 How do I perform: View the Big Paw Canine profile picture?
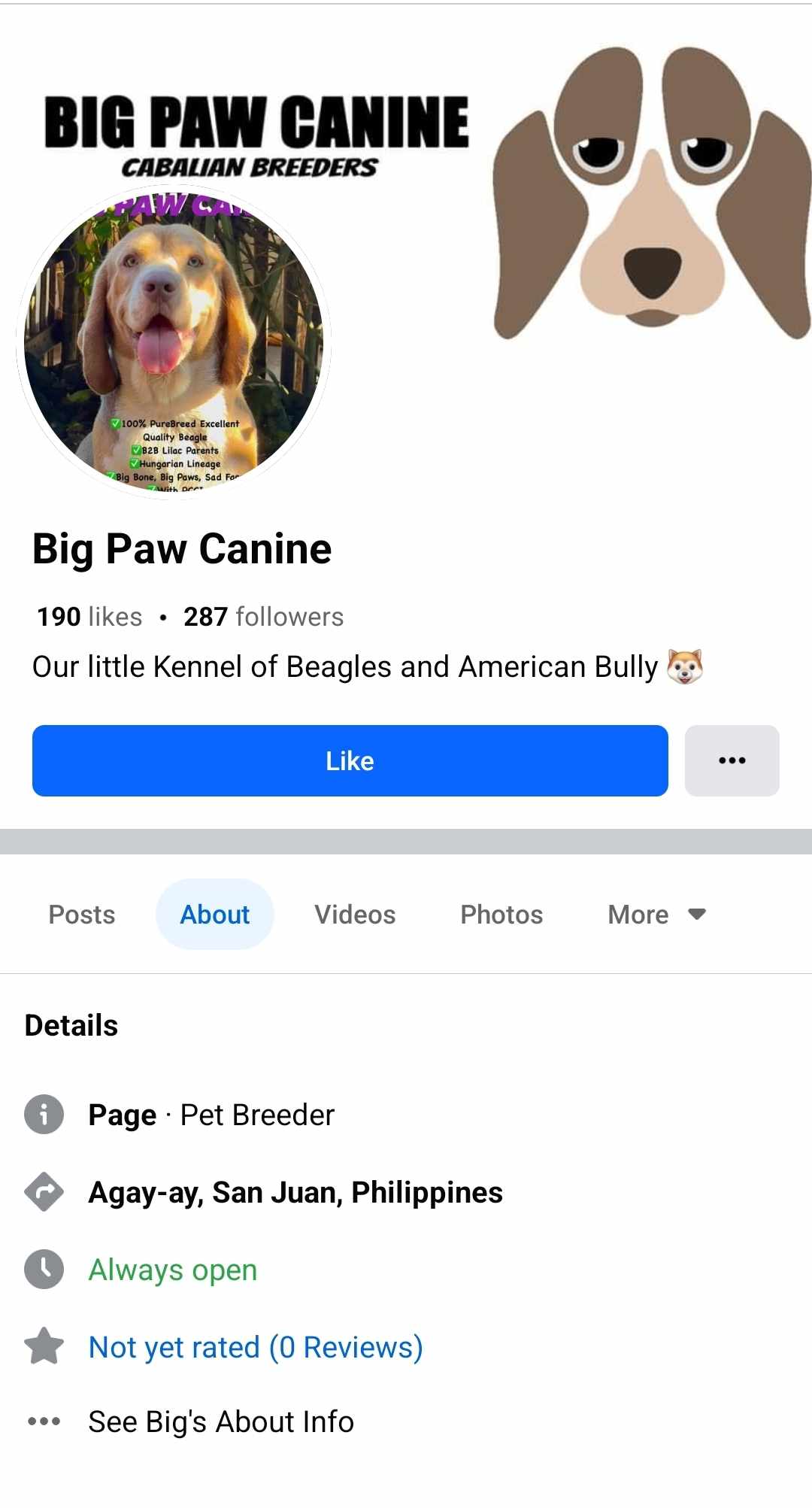(x=174, y=342)
